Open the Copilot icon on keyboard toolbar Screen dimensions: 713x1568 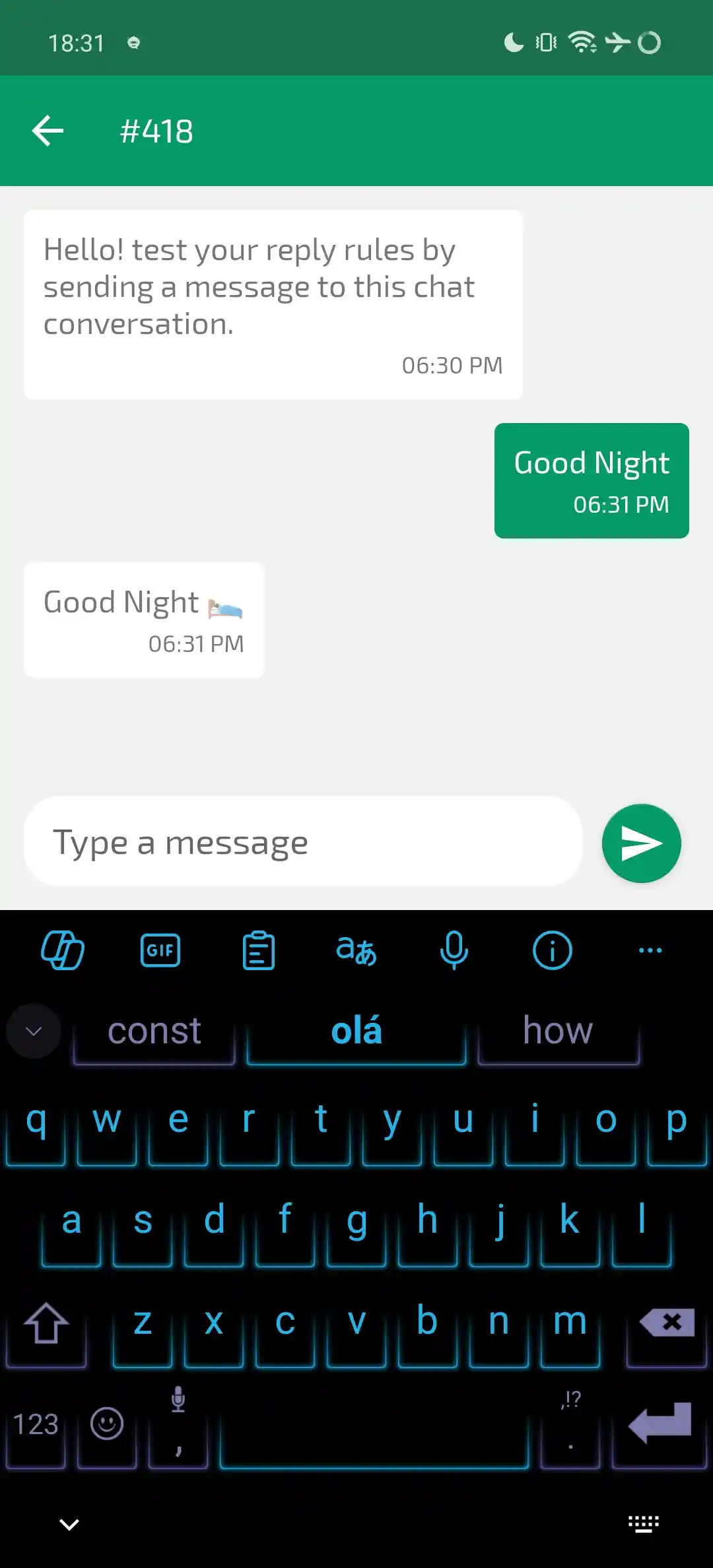tap(63, 950)
